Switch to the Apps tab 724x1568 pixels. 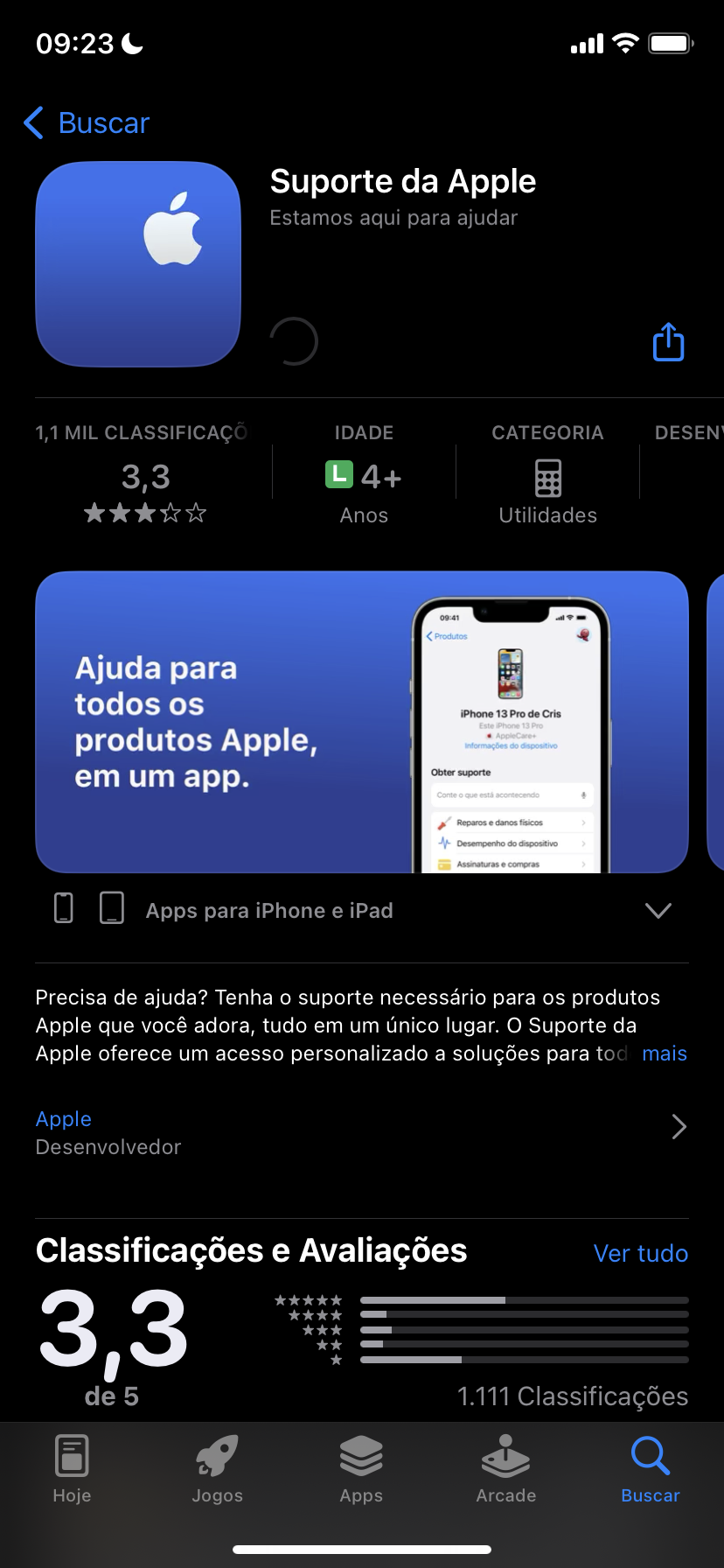pyautogui.click(x=361, y=1470)
